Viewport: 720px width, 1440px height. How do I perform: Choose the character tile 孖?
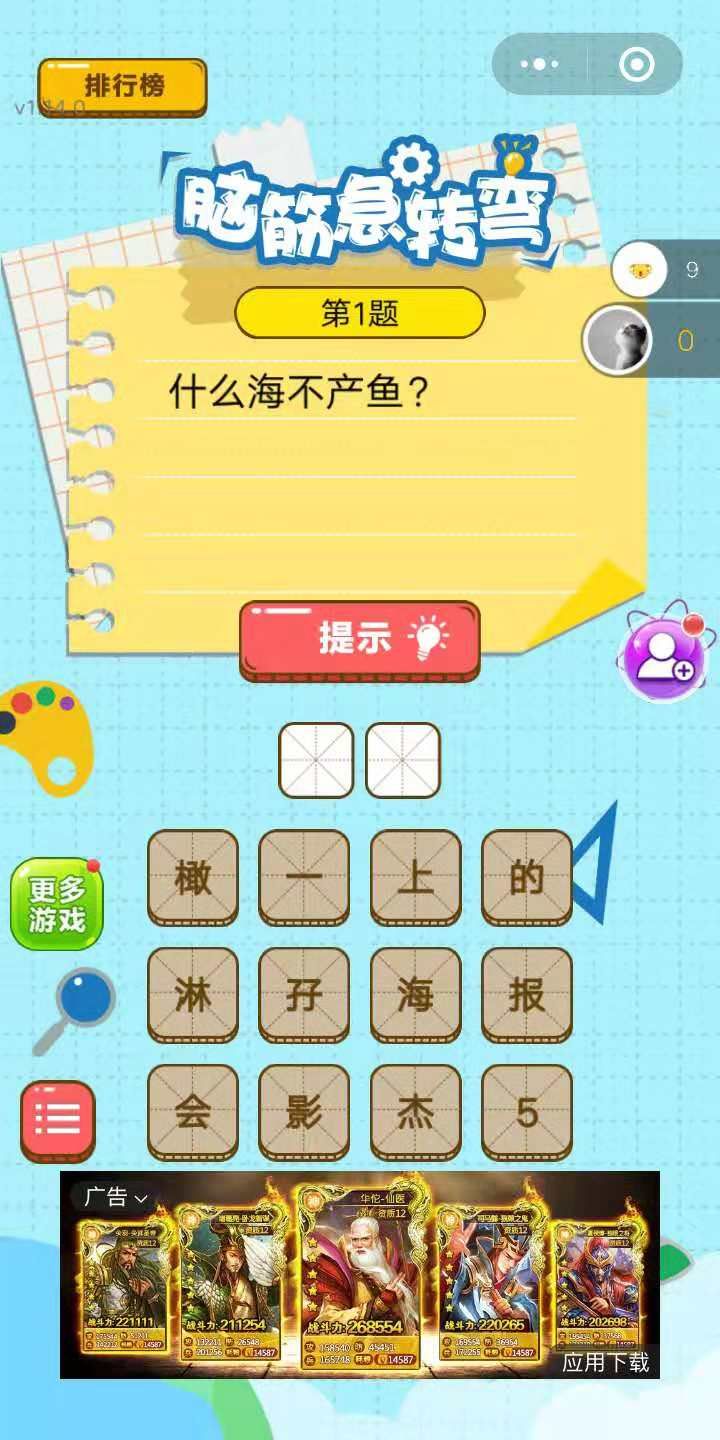point(304,995)
